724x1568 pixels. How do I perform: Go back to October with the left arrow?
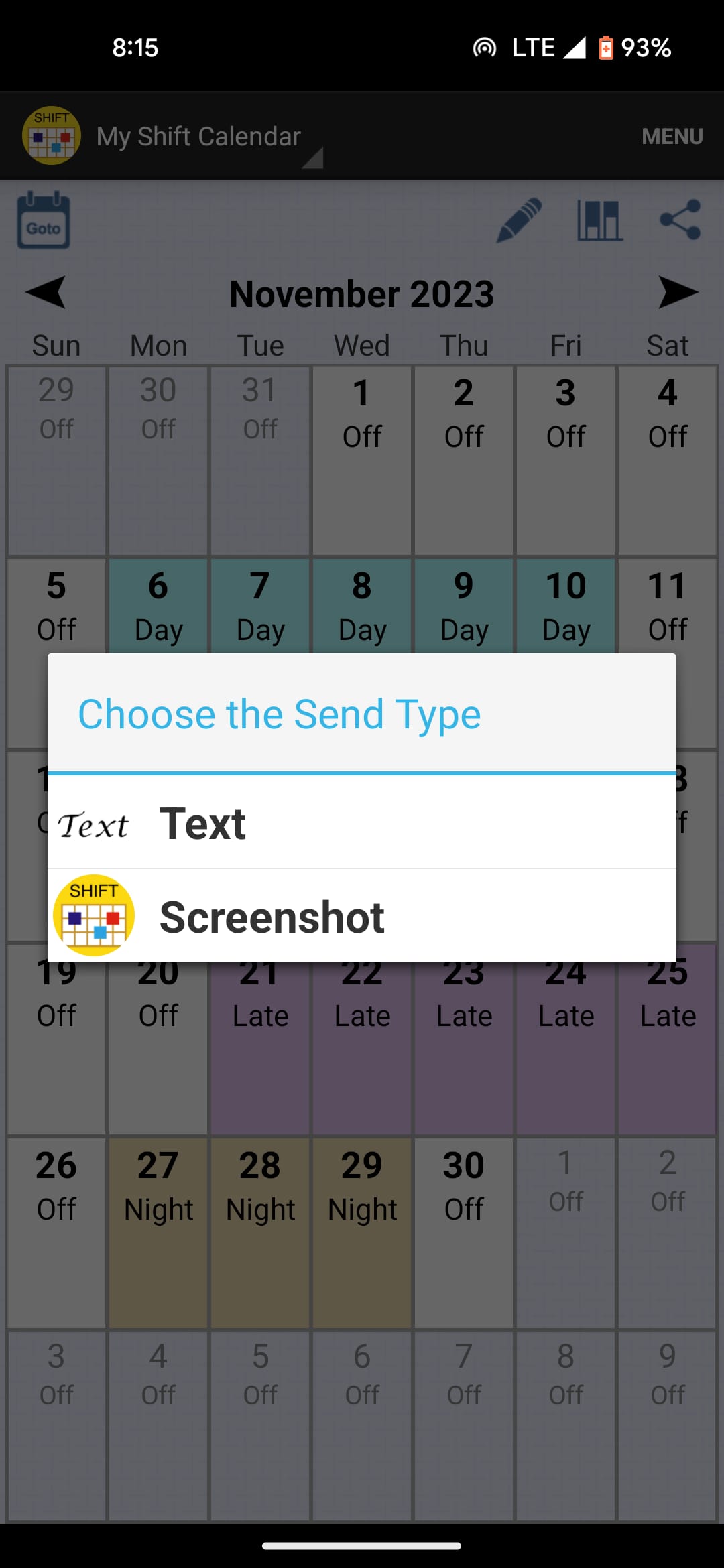(46, 293)
